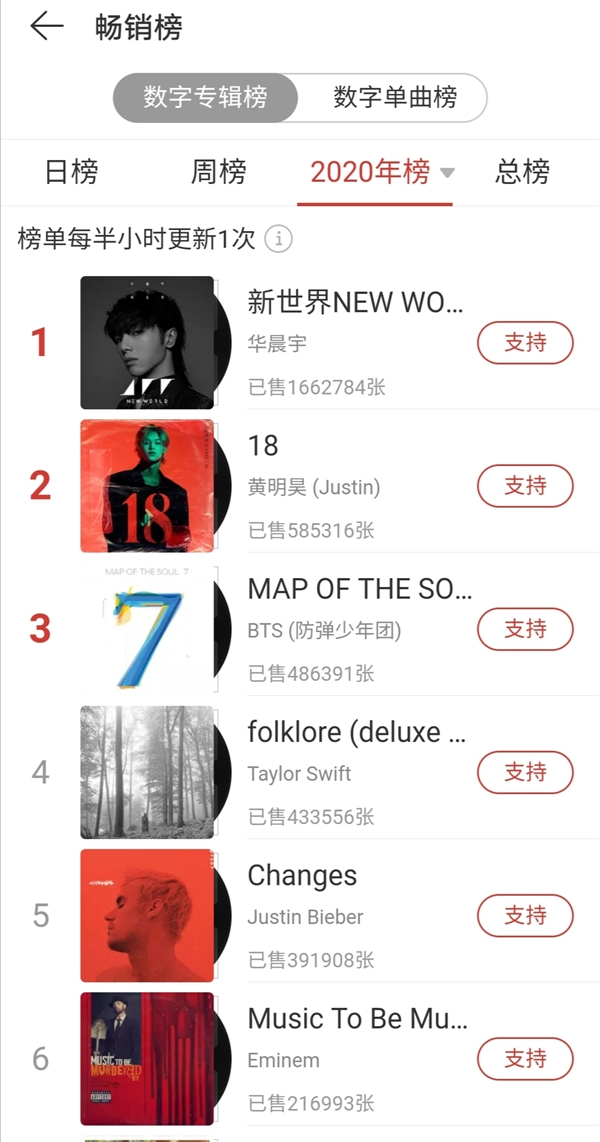This screenshot has height=1142, width=600.
Task: Support the album 18 by 黄明昊
Action: [525, 486]
